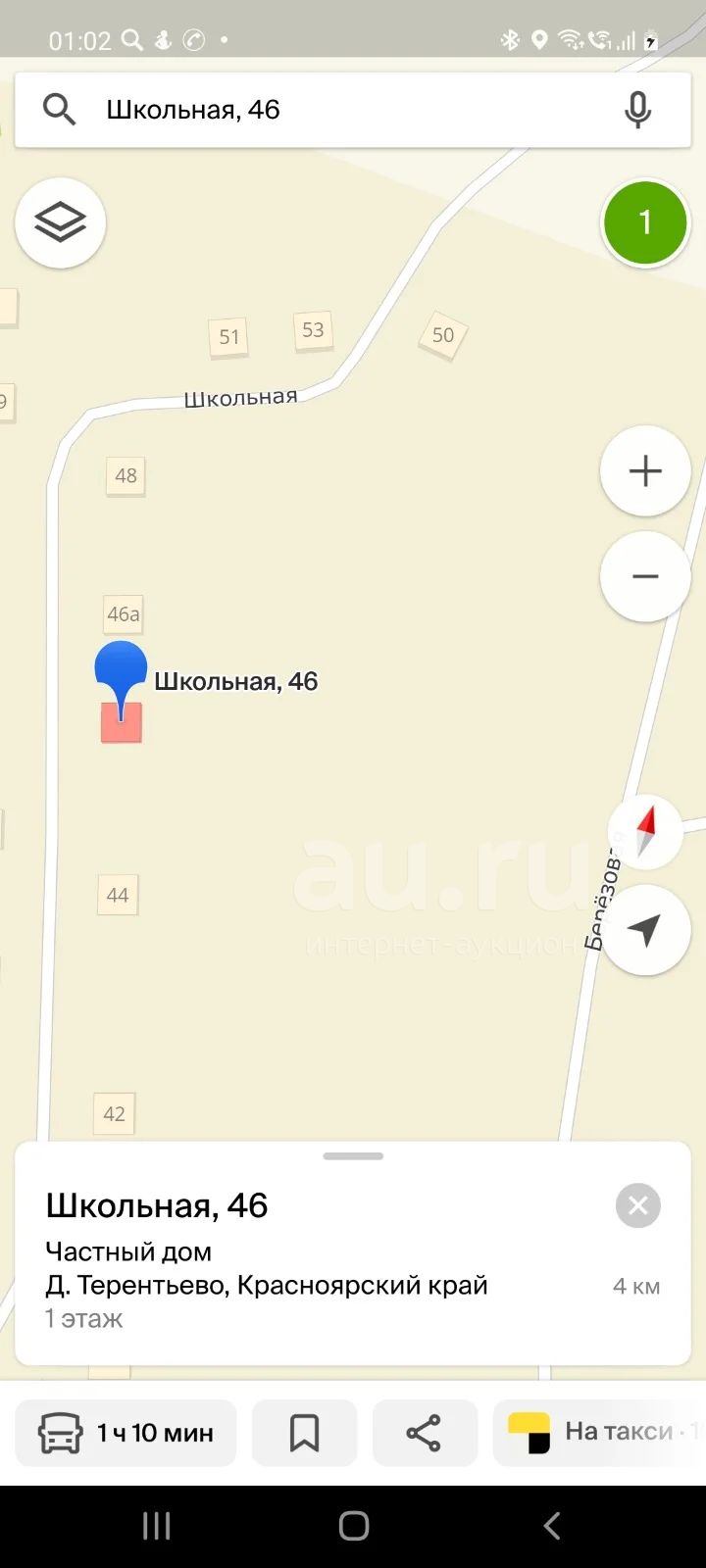Reset map orientation with the compass
The width and height of the screenshot is (706, 1568).
tap(645, 832)
